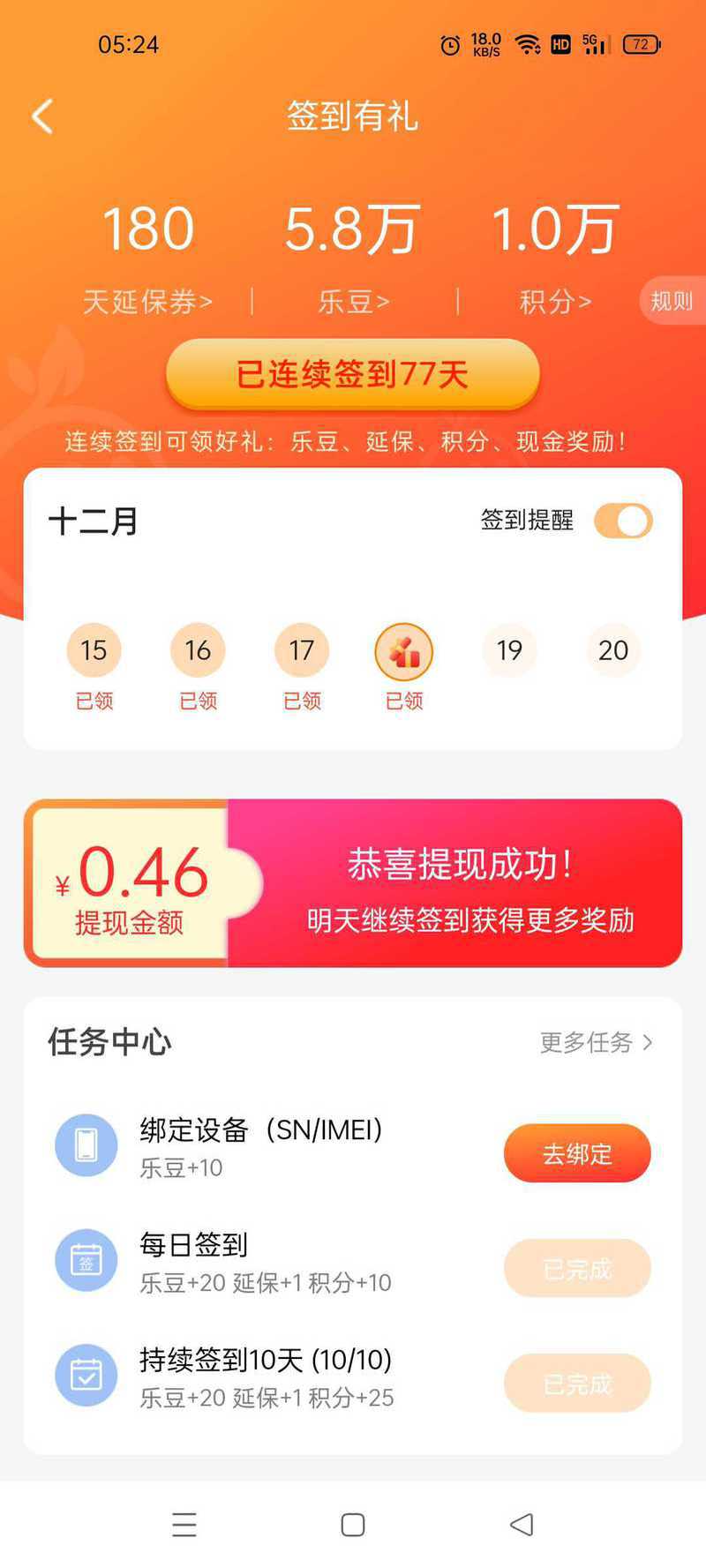The image size is (706, 1568).
Task: View the 规则 rules
Action: click(672, 301)
